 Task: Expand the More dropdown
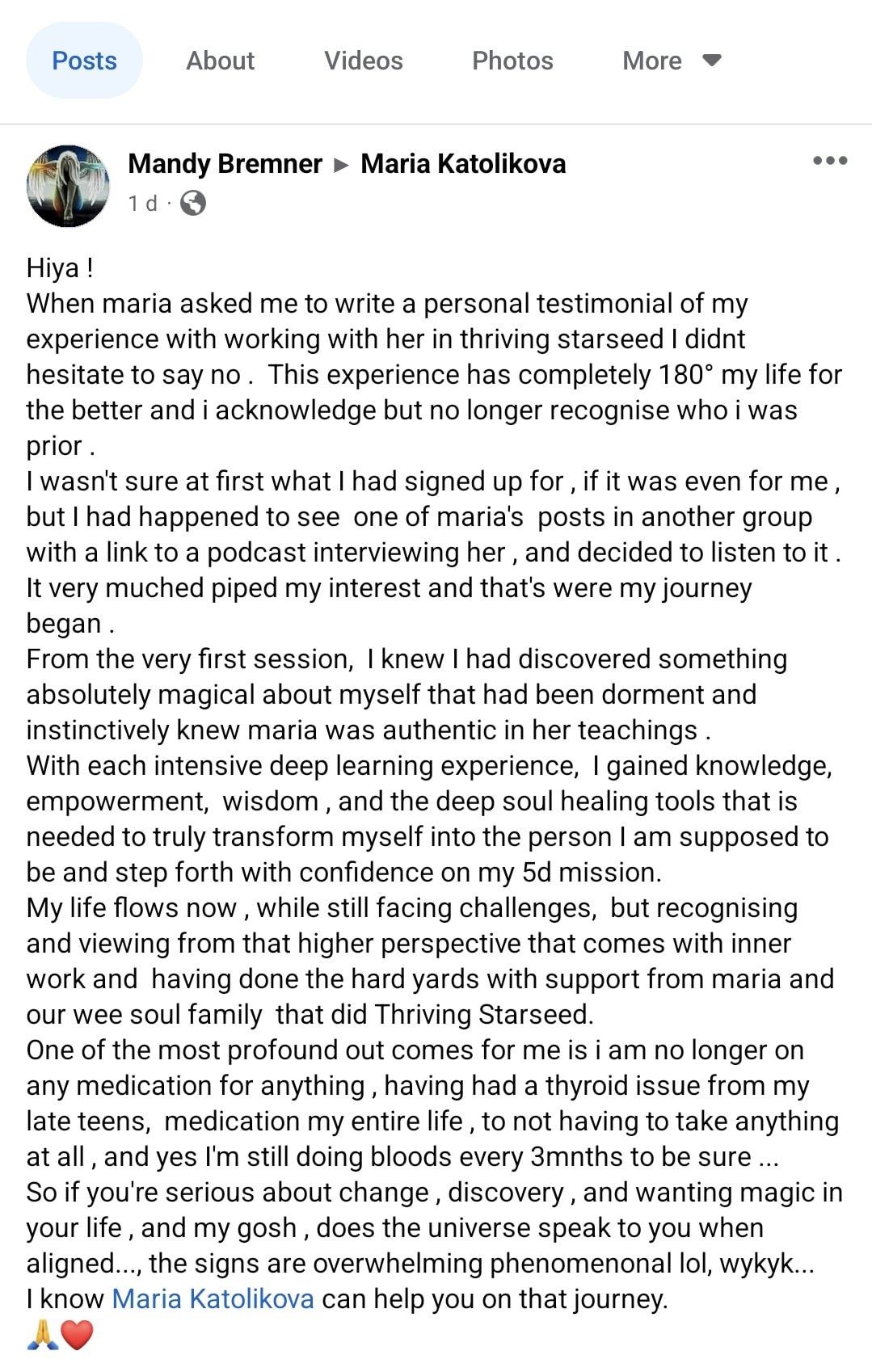click(x=671, y=61)
